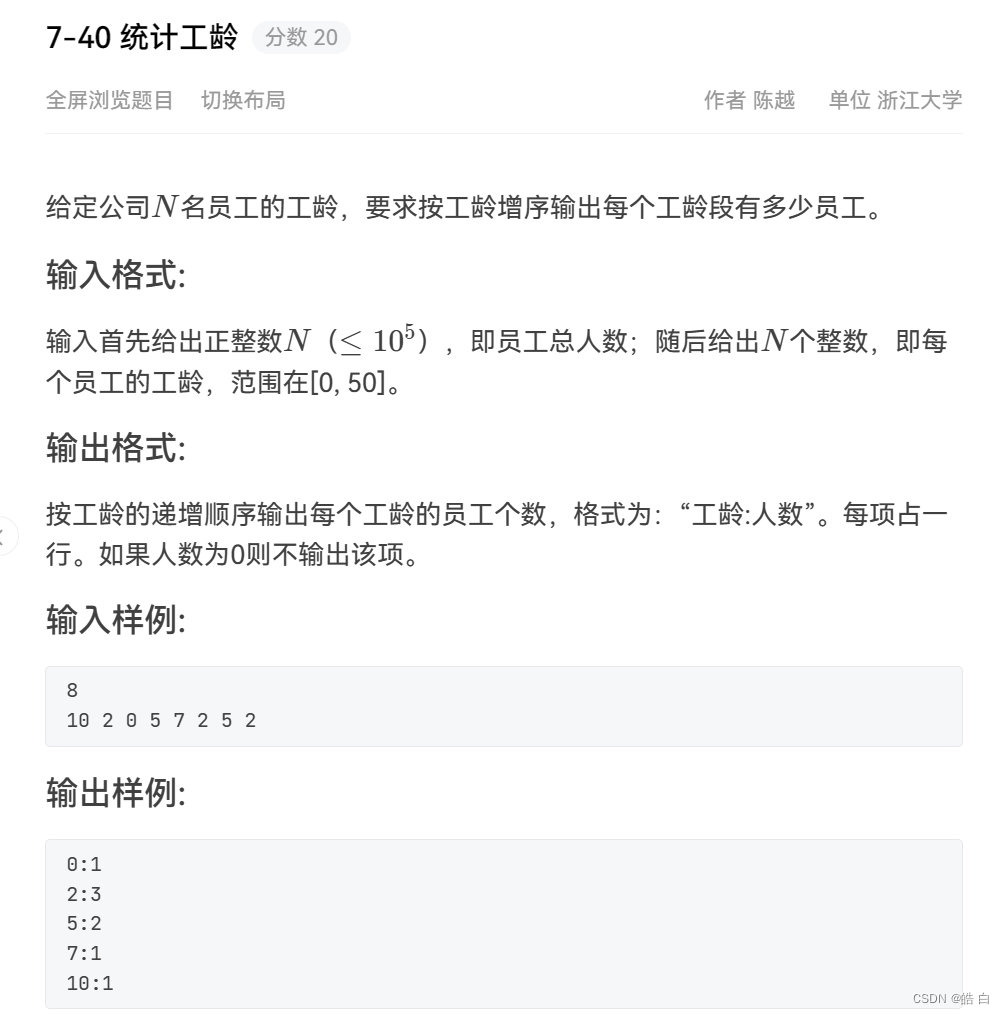The height and width of the screenshot is (1014, 1004).
Task: Click the number 8 in sample input
Action: pos(70,690)
